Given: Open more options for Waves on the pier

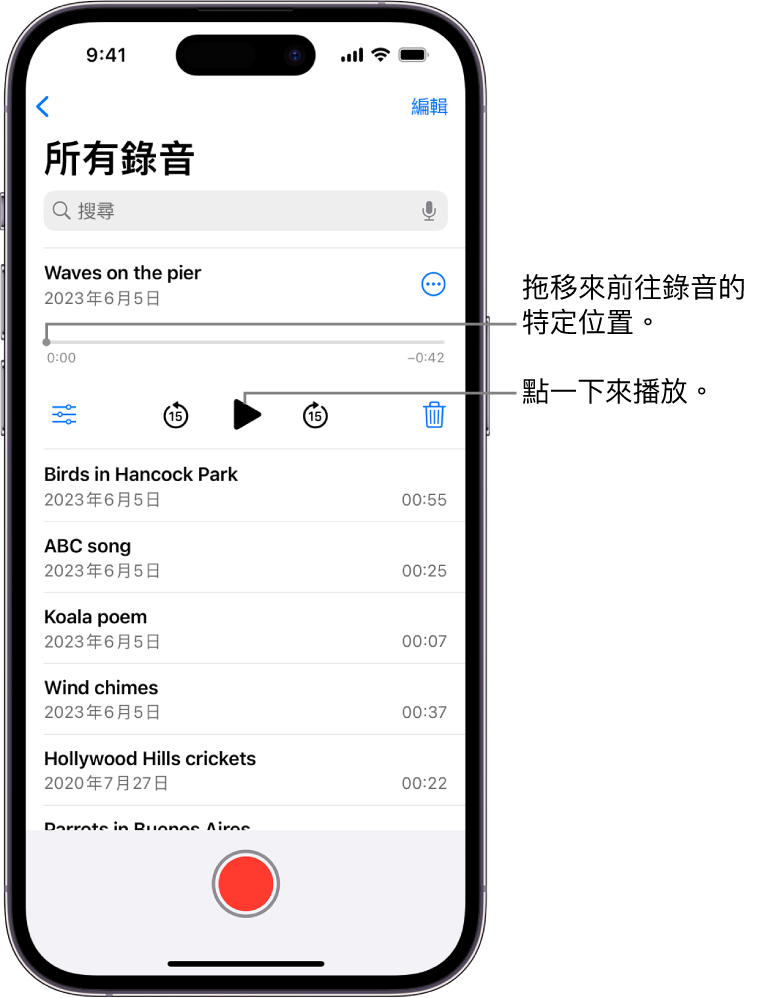Looking at the screenshot, I should pos(433,285).
